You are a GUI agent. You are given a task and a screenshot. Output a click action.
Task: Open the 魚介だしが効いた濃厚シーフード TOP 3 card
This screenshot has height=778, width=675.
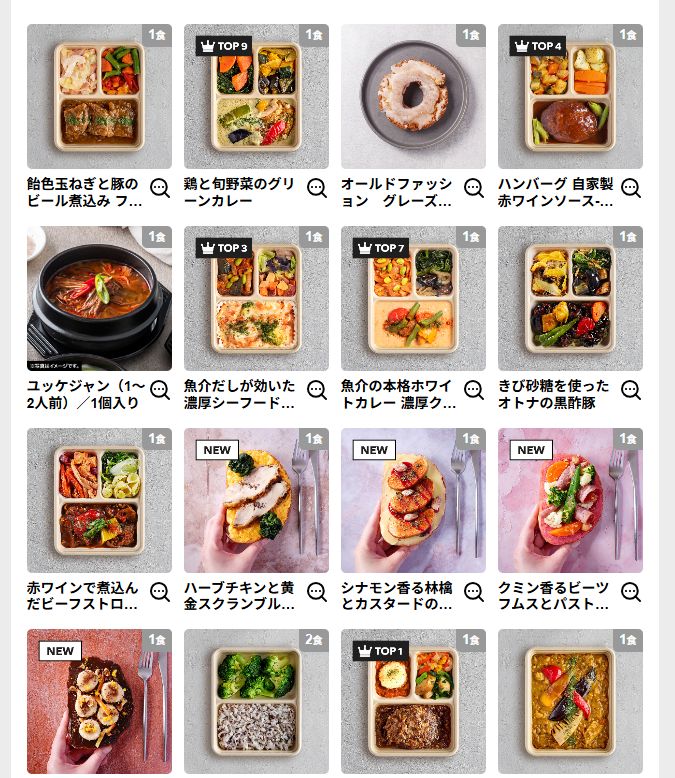click(256, 298)
